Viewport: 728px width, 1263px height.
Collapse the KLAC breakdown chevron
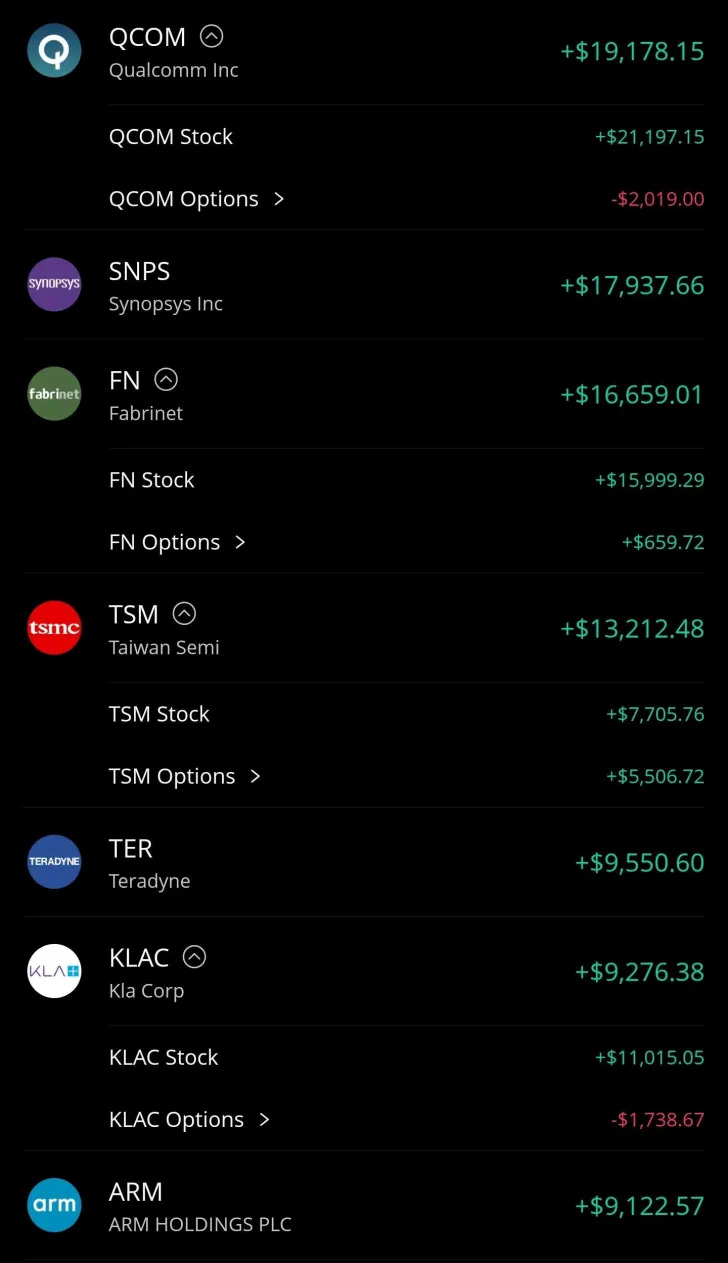coord(194,957)
